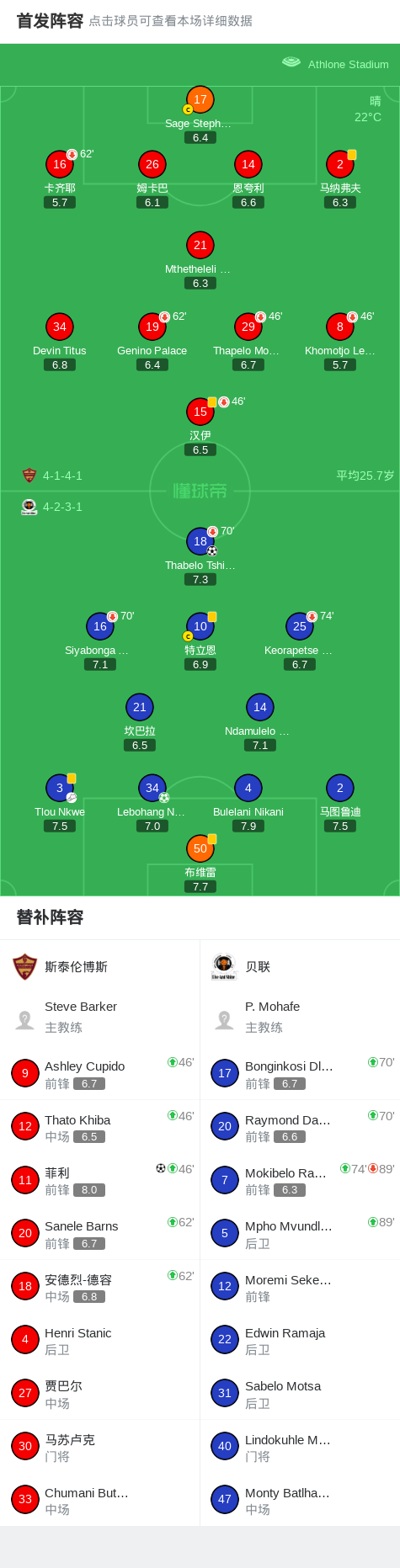View substitute Thato Khiba details
Screen dimensions: 400x1568
pyautogui.click(x=100, y=1127)
